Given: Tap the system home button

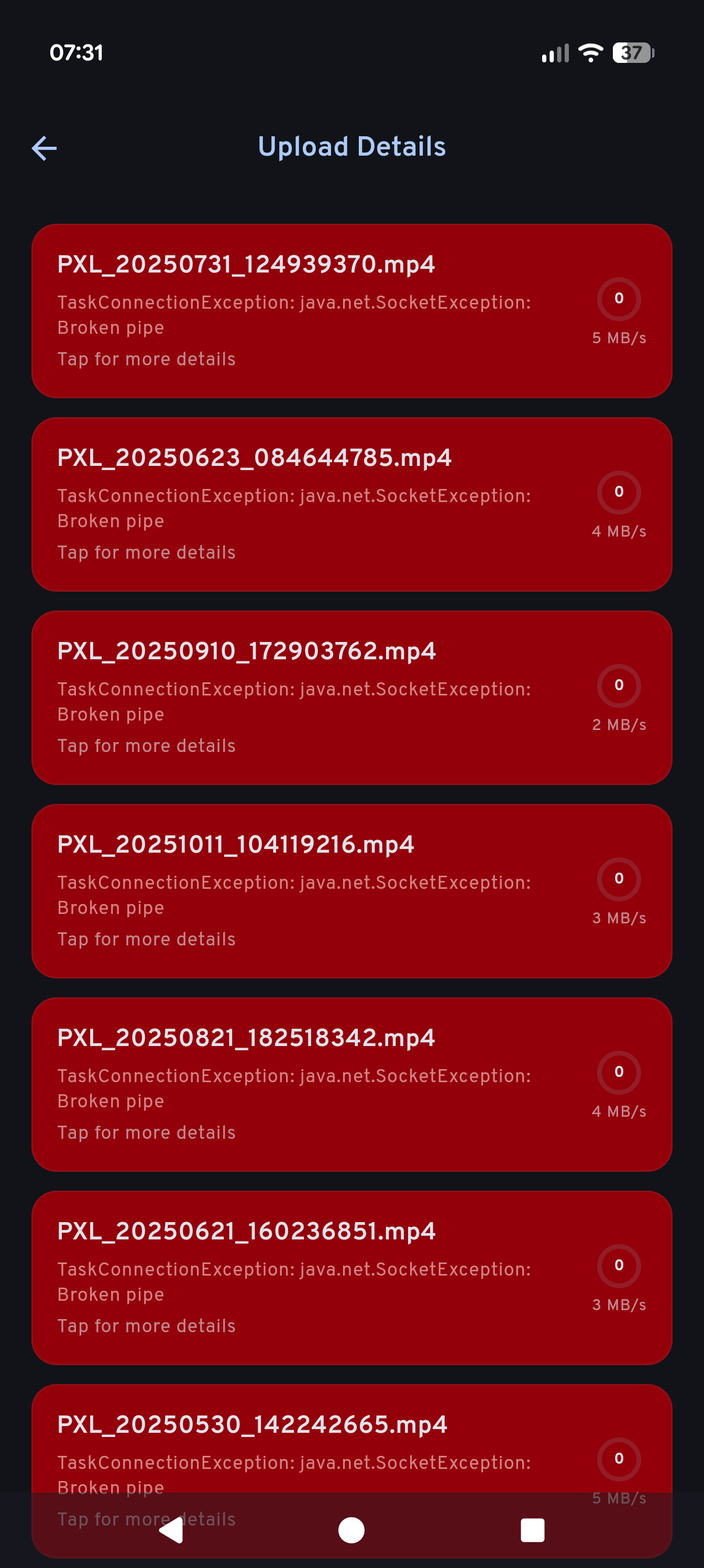Looking at the screenshot, I should click(351, 1530).
